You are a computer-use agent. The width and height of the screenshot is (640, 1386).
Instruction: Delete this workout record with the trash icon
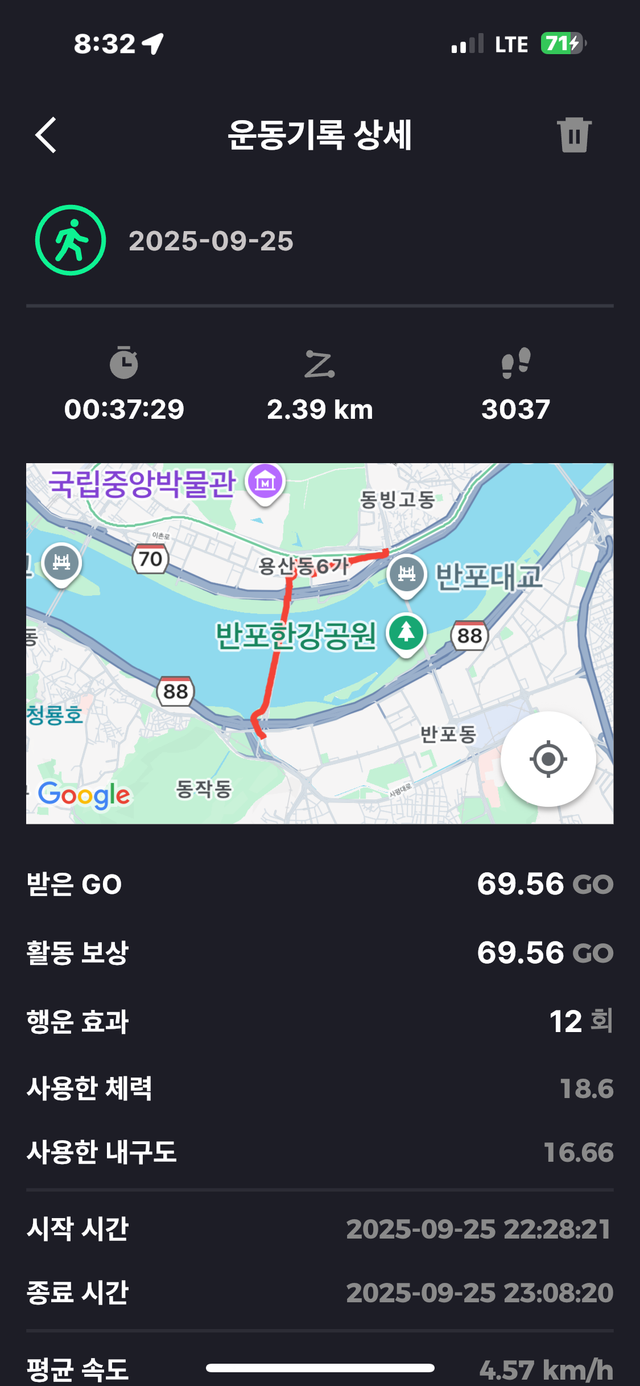[575, 135]
